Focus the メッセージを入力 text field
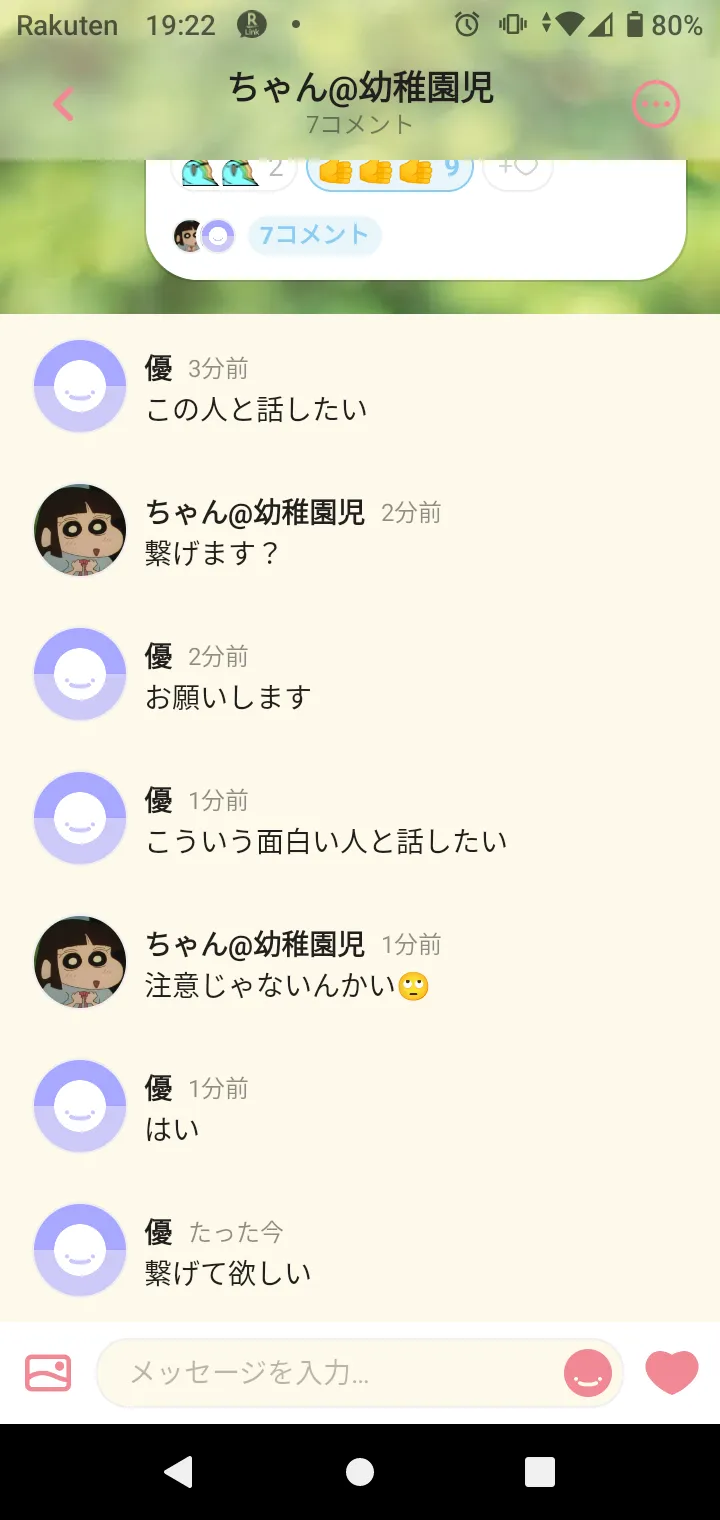The width and height of the screenshot is (720, 1520). 330,1372
